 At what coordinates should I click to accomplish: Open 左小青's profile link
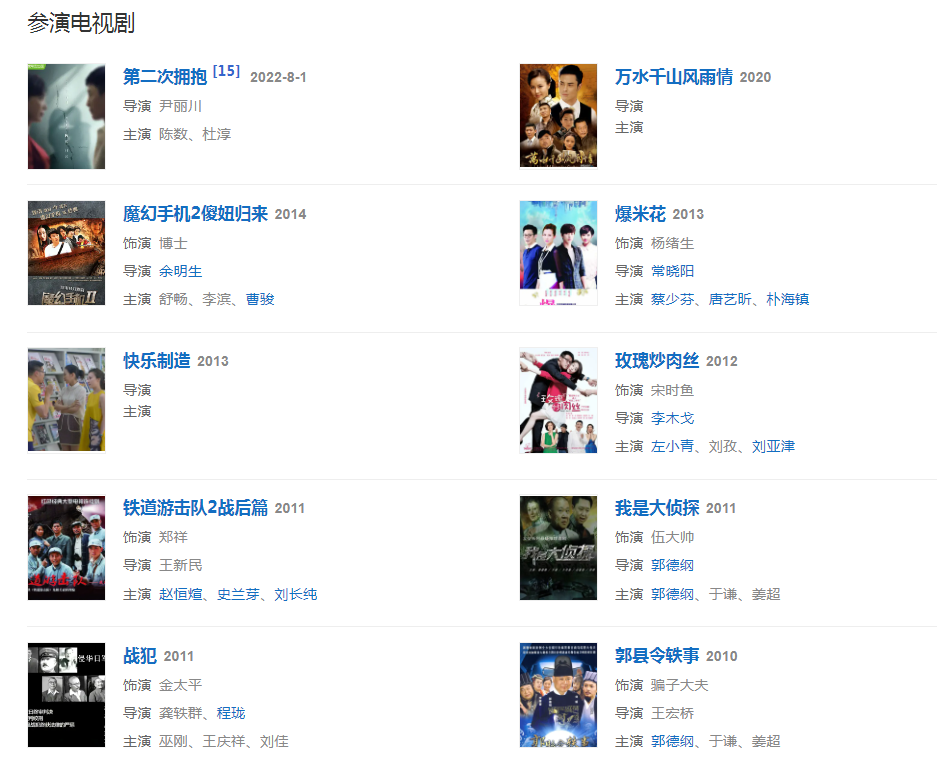[672, 446]
